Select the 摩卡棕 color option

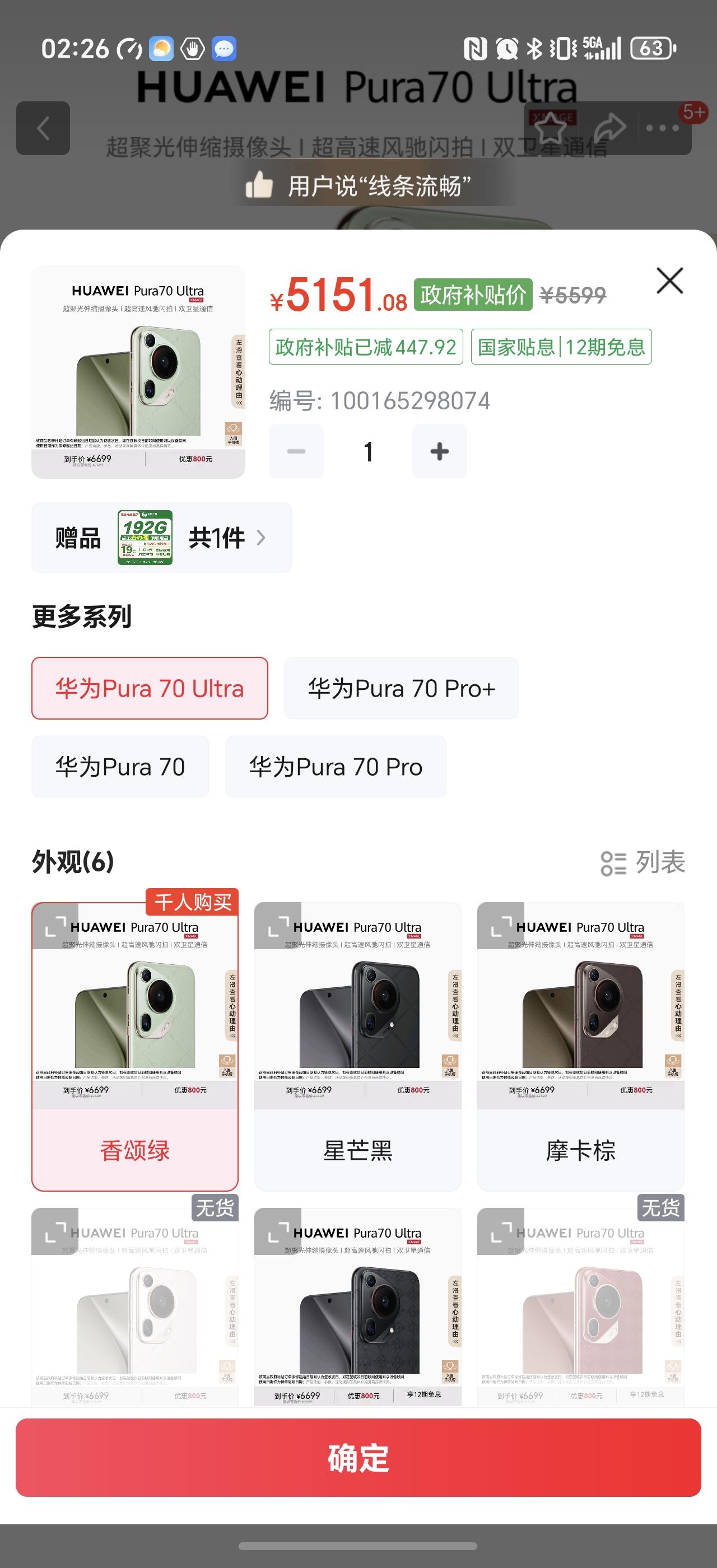click(x=581, y=1149)
